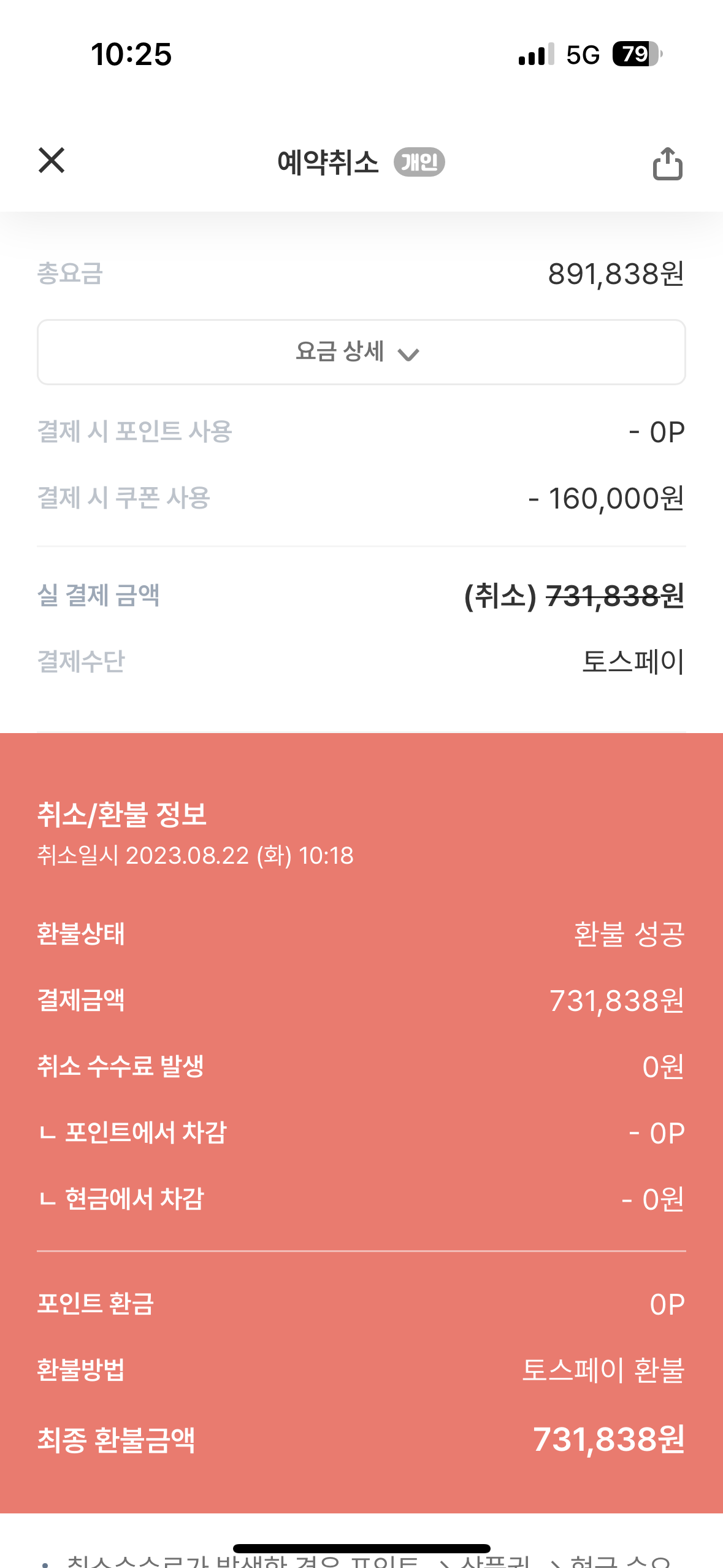This screenshot has width=723, height=1568.
Task: Share this cancellation receipt
Action: (667, 163)
